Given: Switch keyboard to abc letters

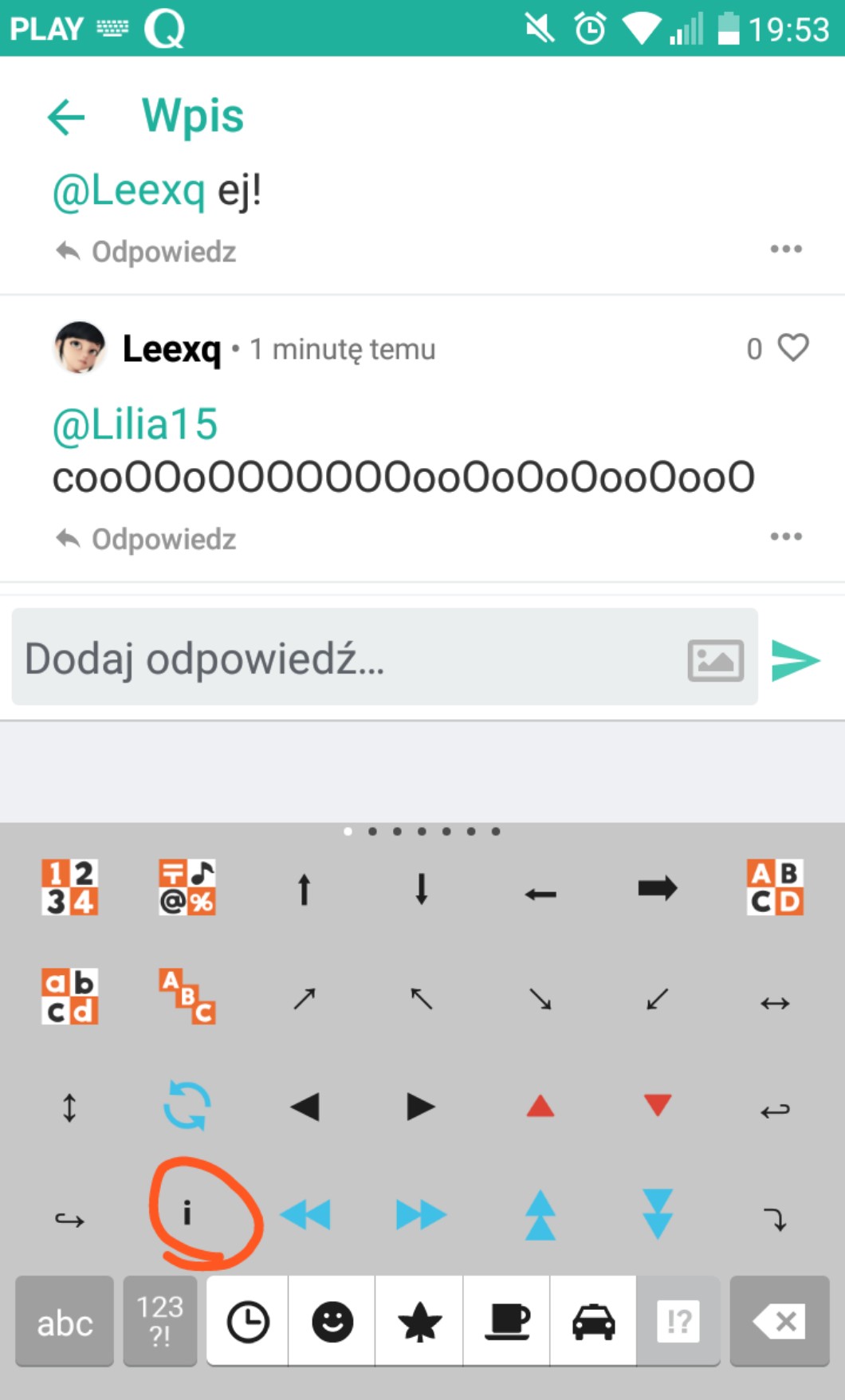Looking at the screenshot, I should (65, 1323).
